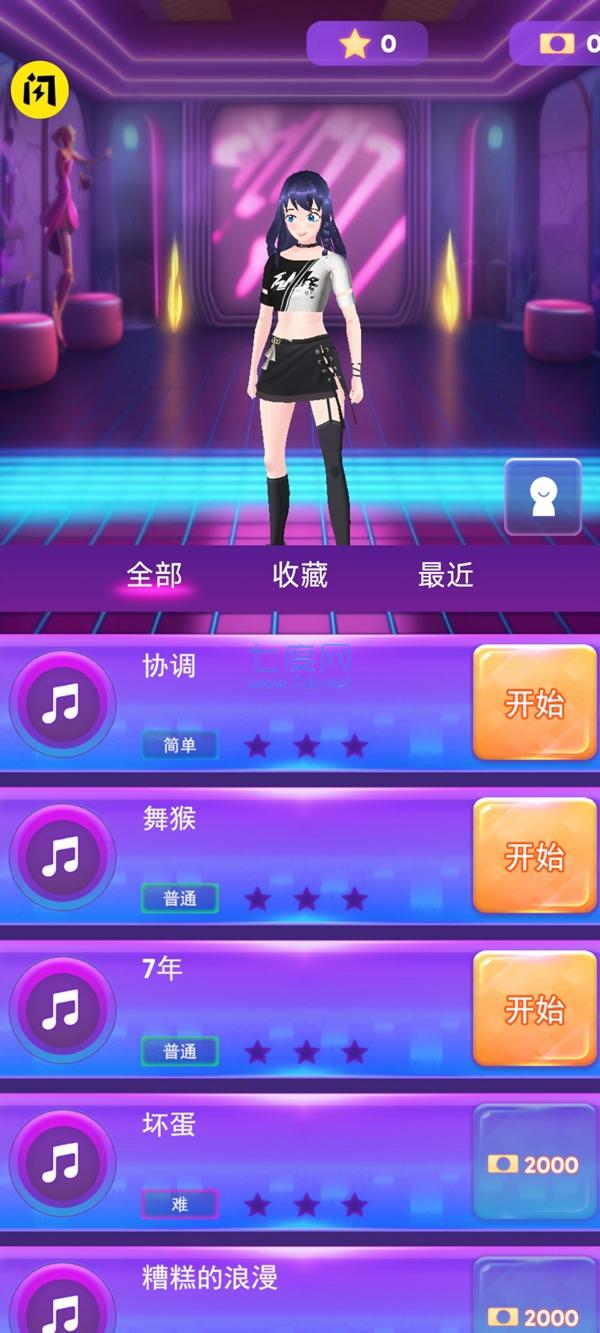Preview the 协调 music note icon
Screen dimensions: 600x1333
pyautogui.click(x=62, y=705)
